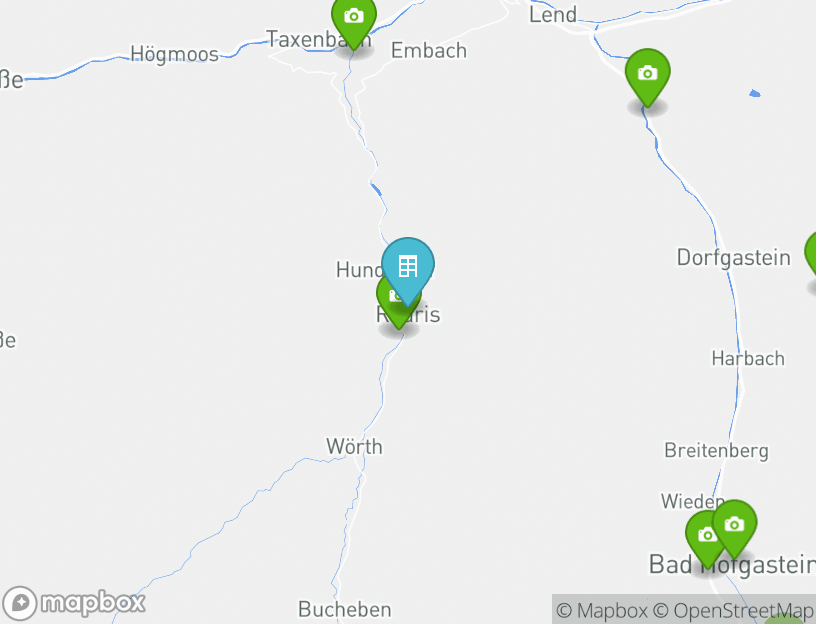816x624 pixels.
Task: Select the camera marker south of Lend
Action: coord(647,74)
